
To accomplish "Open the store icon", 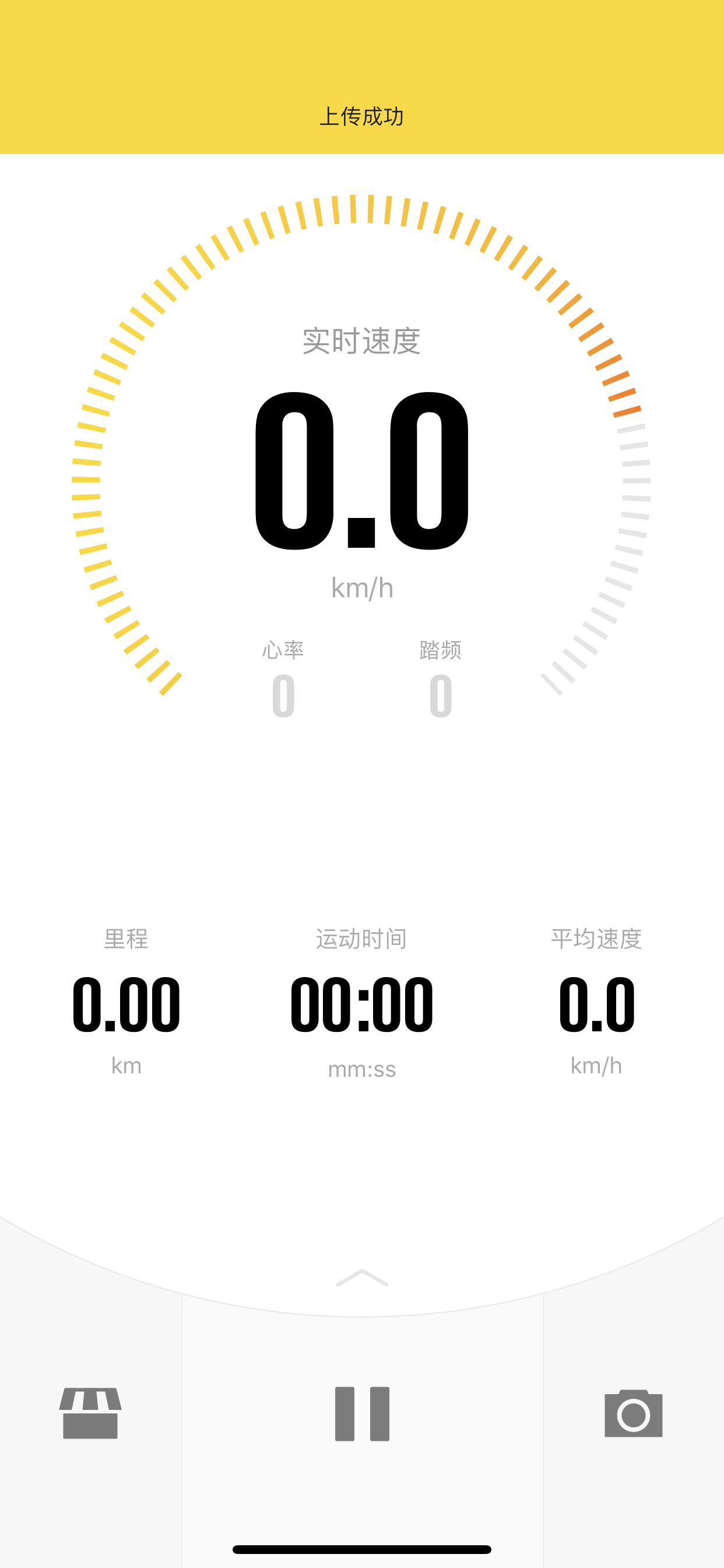I will coord(90,1413).
